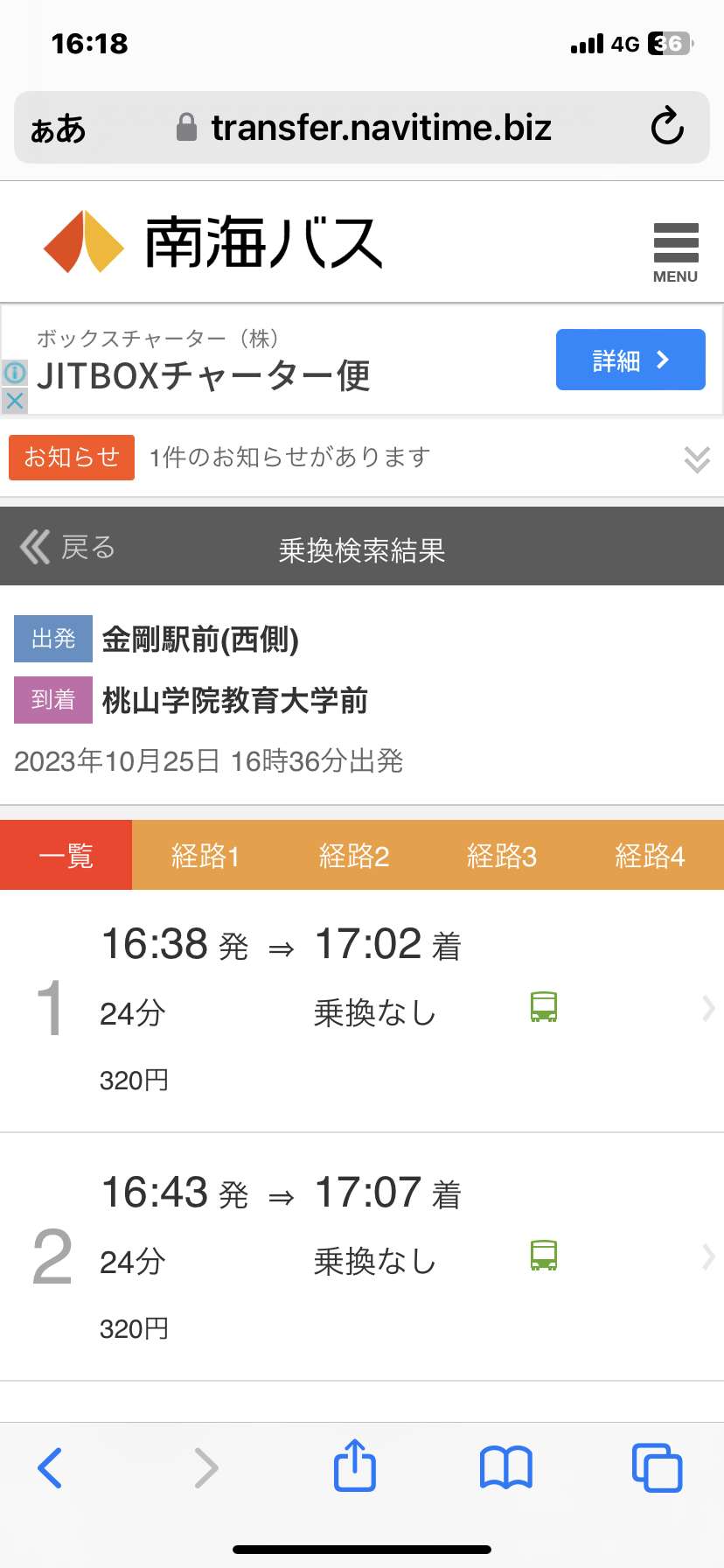Switch to the 経路4 tab
The height and width of the screenshot is (1568, 724).
click(x=650, y=855)
